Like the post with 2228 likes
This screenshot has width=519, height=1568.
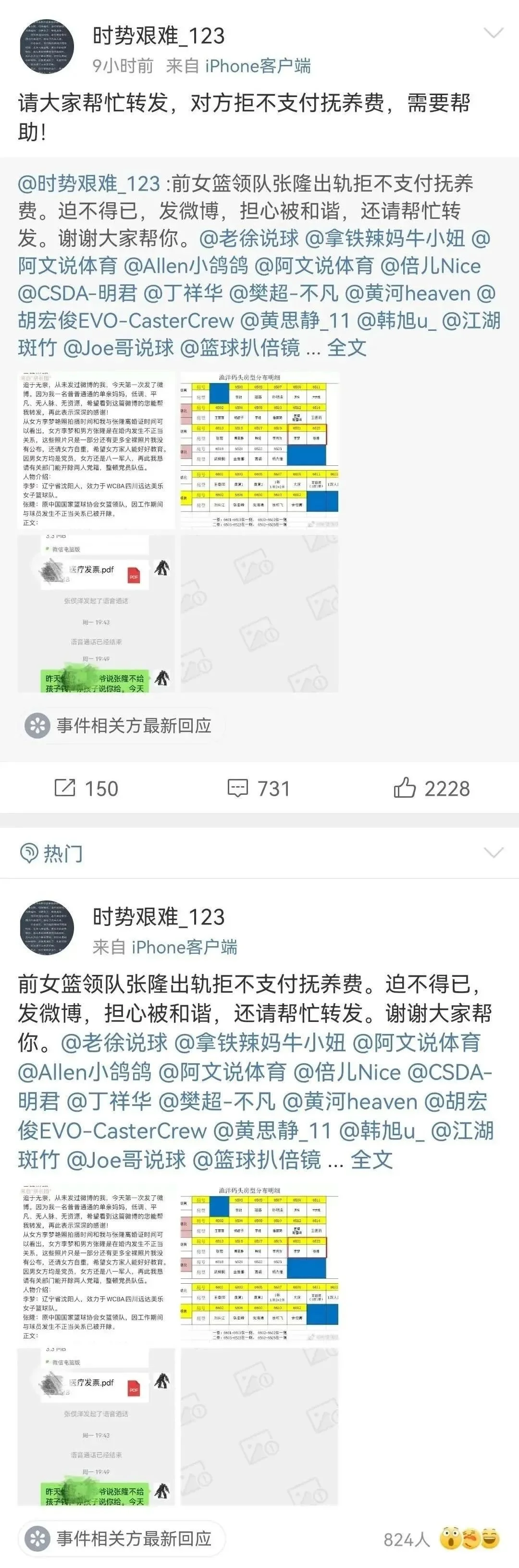pos(431,788)
